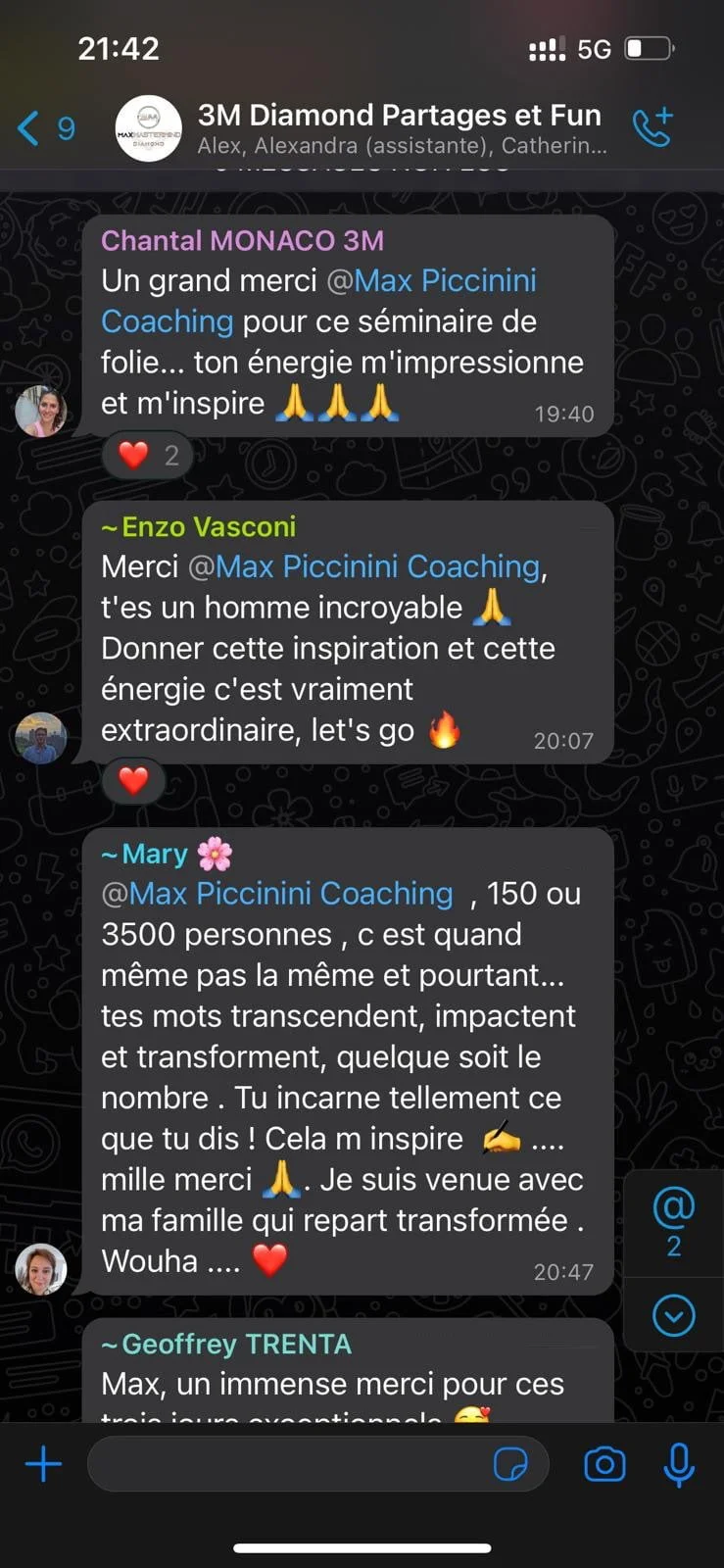Jump to unread mentions
This screenshot has width=724, height=1568.
point(674,1222)
